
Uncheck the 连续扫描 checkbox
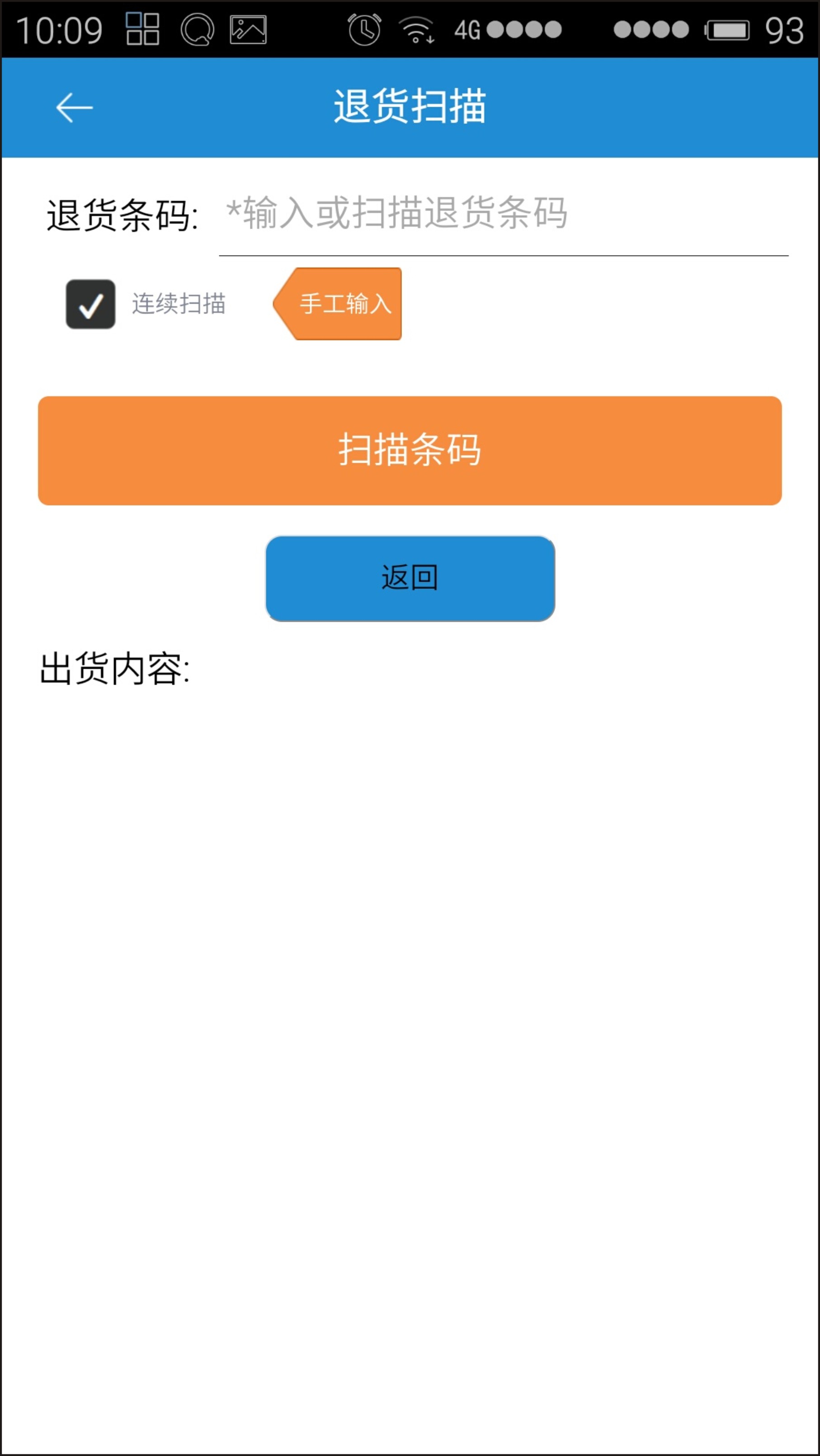click(90, 304)
